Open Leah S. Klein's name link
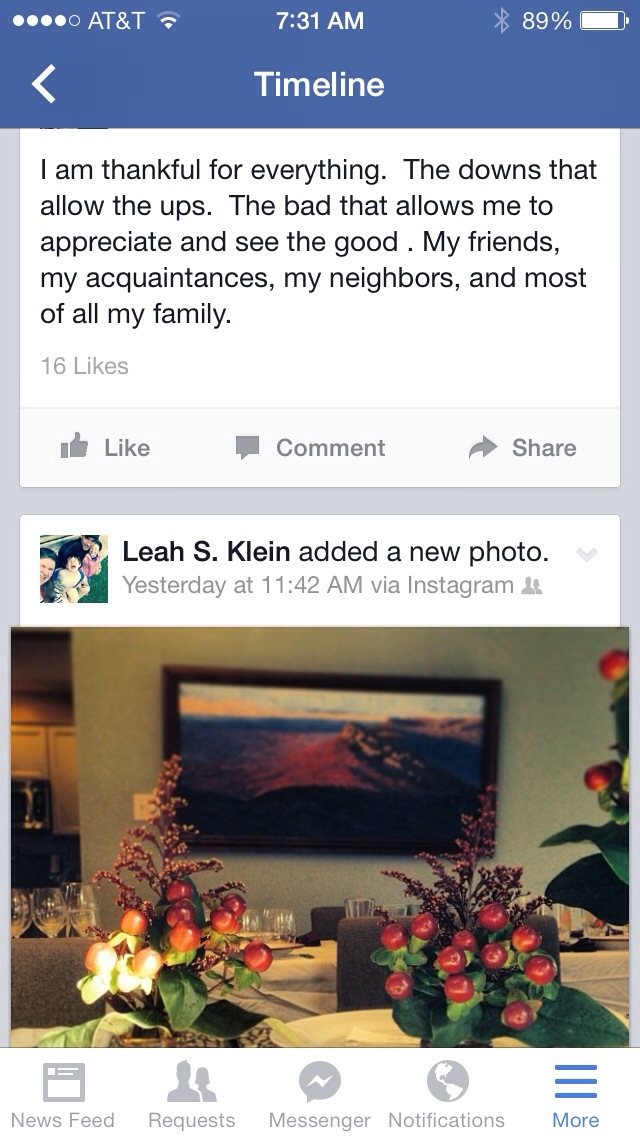The height and width of the screenshot is (1136, 640). point(206,551)
